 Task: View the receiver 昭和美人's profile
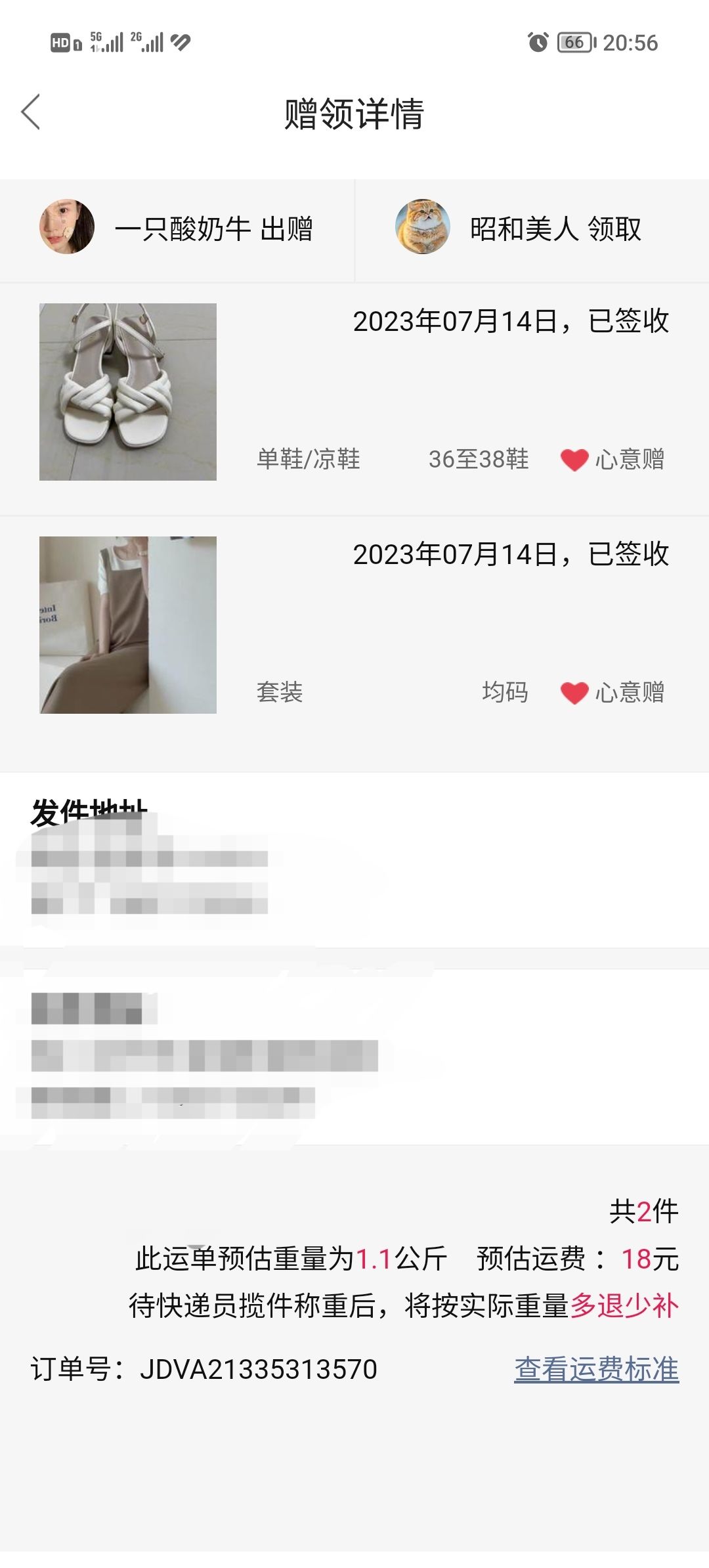(423, 227)
